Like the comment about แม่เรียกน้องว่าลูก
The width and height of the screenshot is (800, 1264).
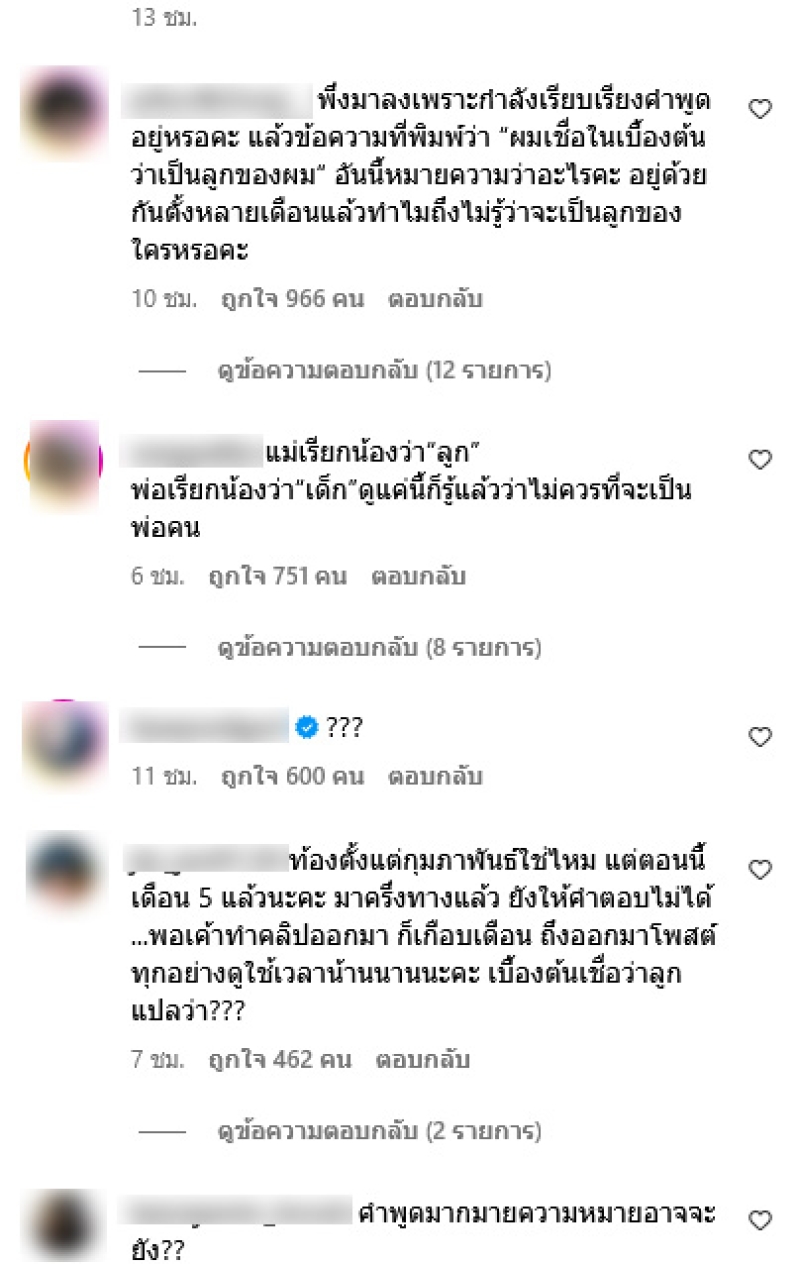761,460
